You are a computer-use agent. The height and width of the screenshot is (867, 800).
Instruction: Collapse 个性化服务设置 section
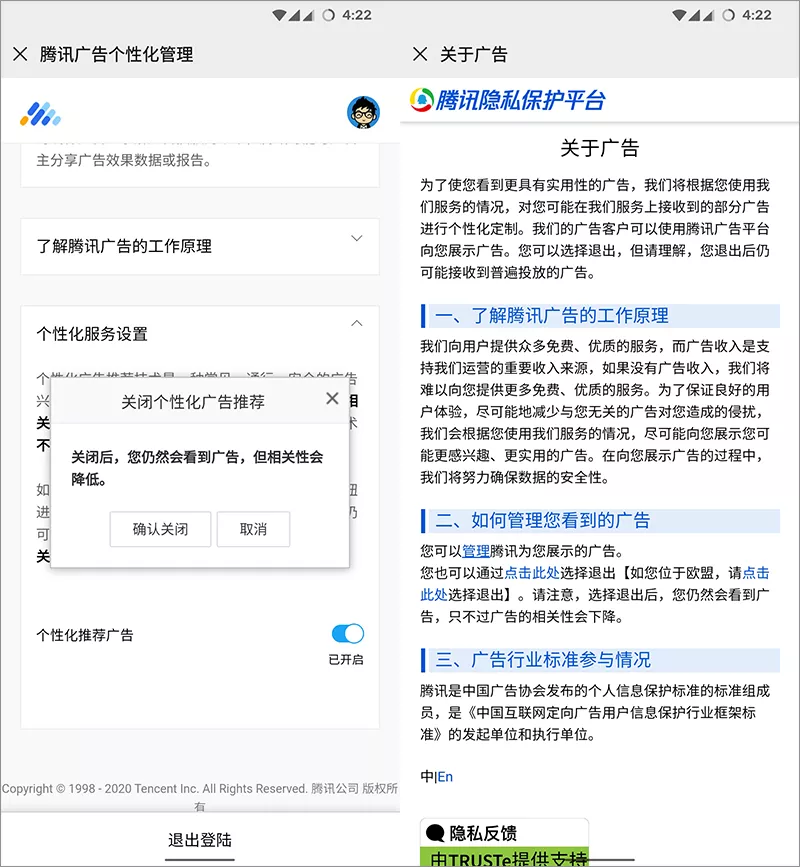357,324
